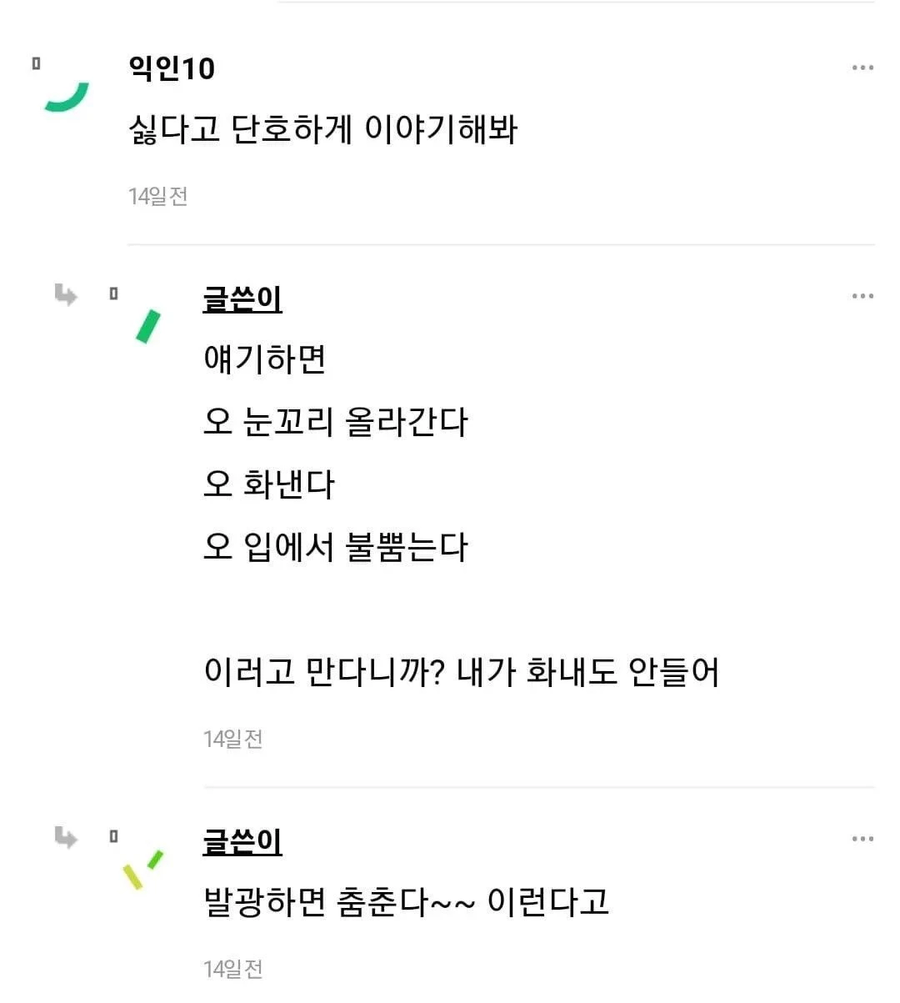This screenshot has height=1003, width=900.
Task: Click the badge icon beside the first 글쓴이 avatar
Action: click(x=115, y=294)
